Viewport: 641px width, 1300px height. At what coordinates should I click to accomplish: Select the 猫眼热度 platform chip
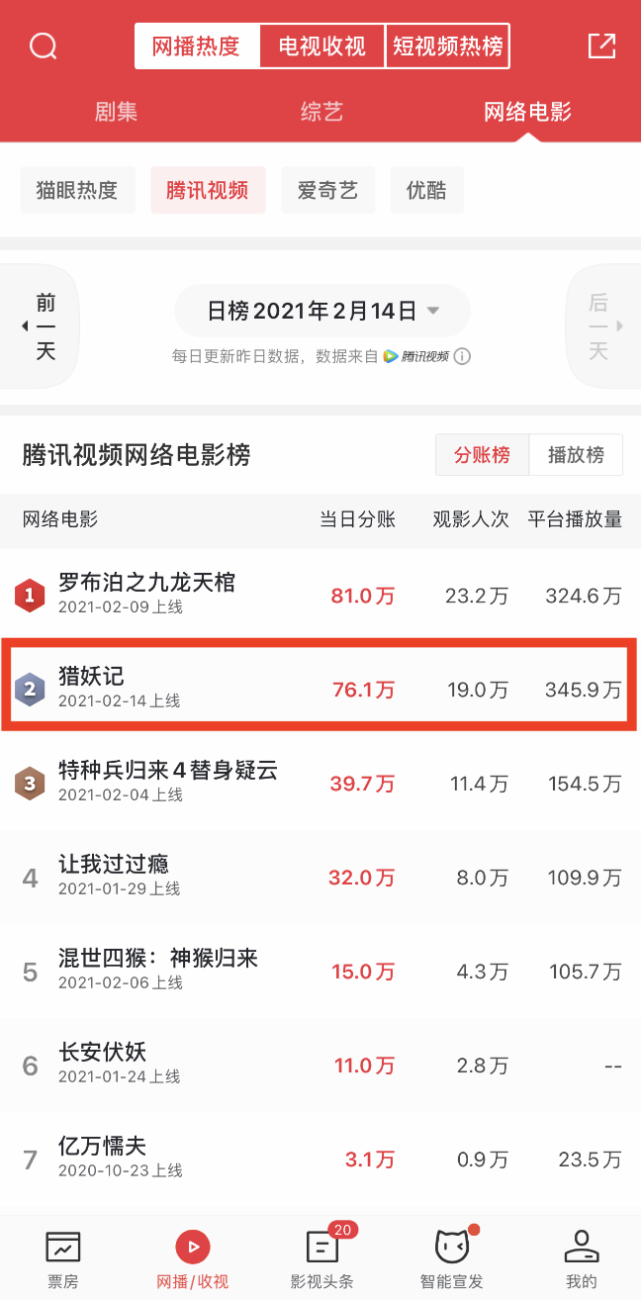(x=77, y=190)
